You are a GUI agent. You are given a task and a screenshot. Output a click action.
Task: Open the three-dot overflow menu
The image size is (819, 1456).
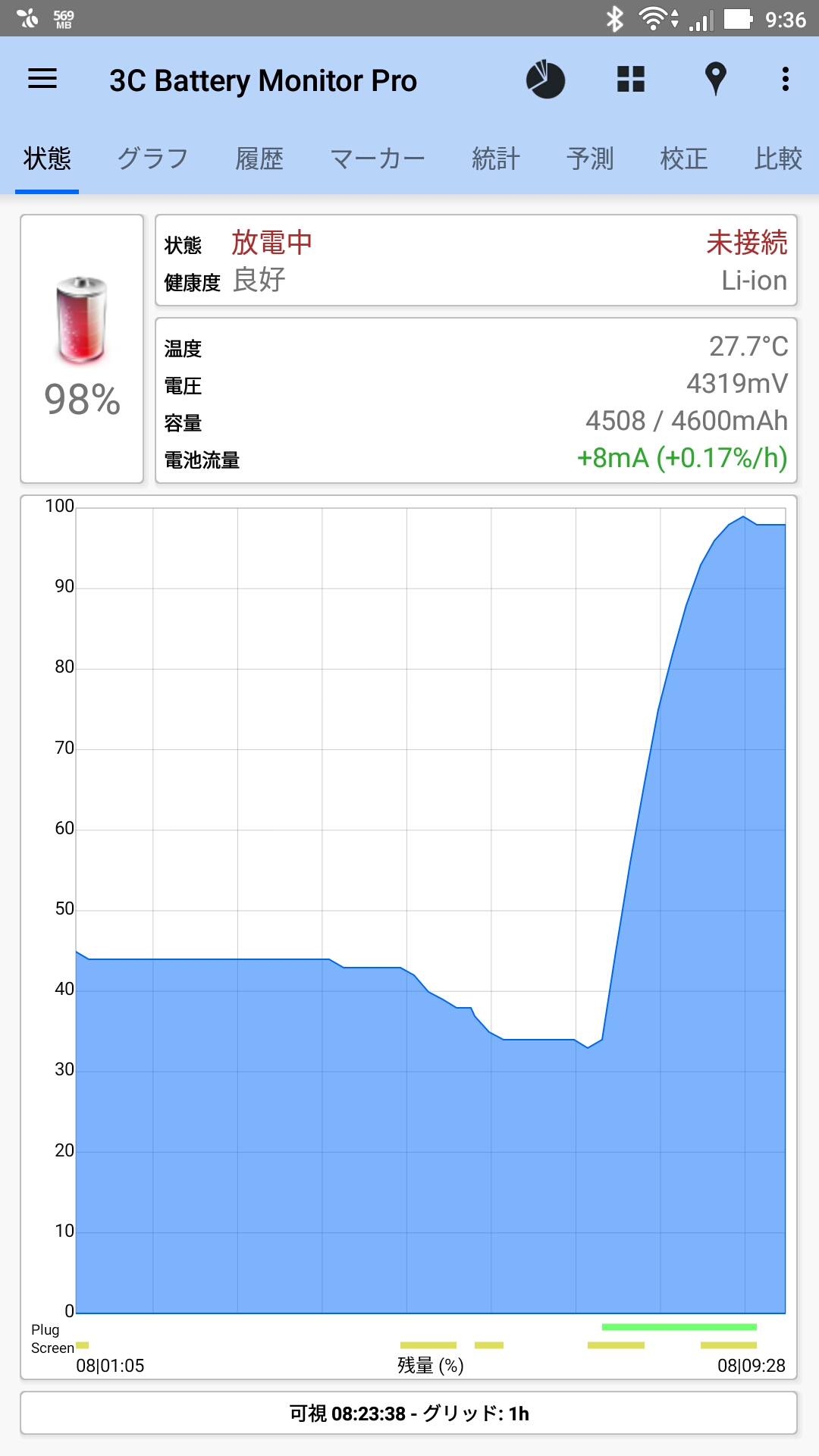[x=786, y=79]
